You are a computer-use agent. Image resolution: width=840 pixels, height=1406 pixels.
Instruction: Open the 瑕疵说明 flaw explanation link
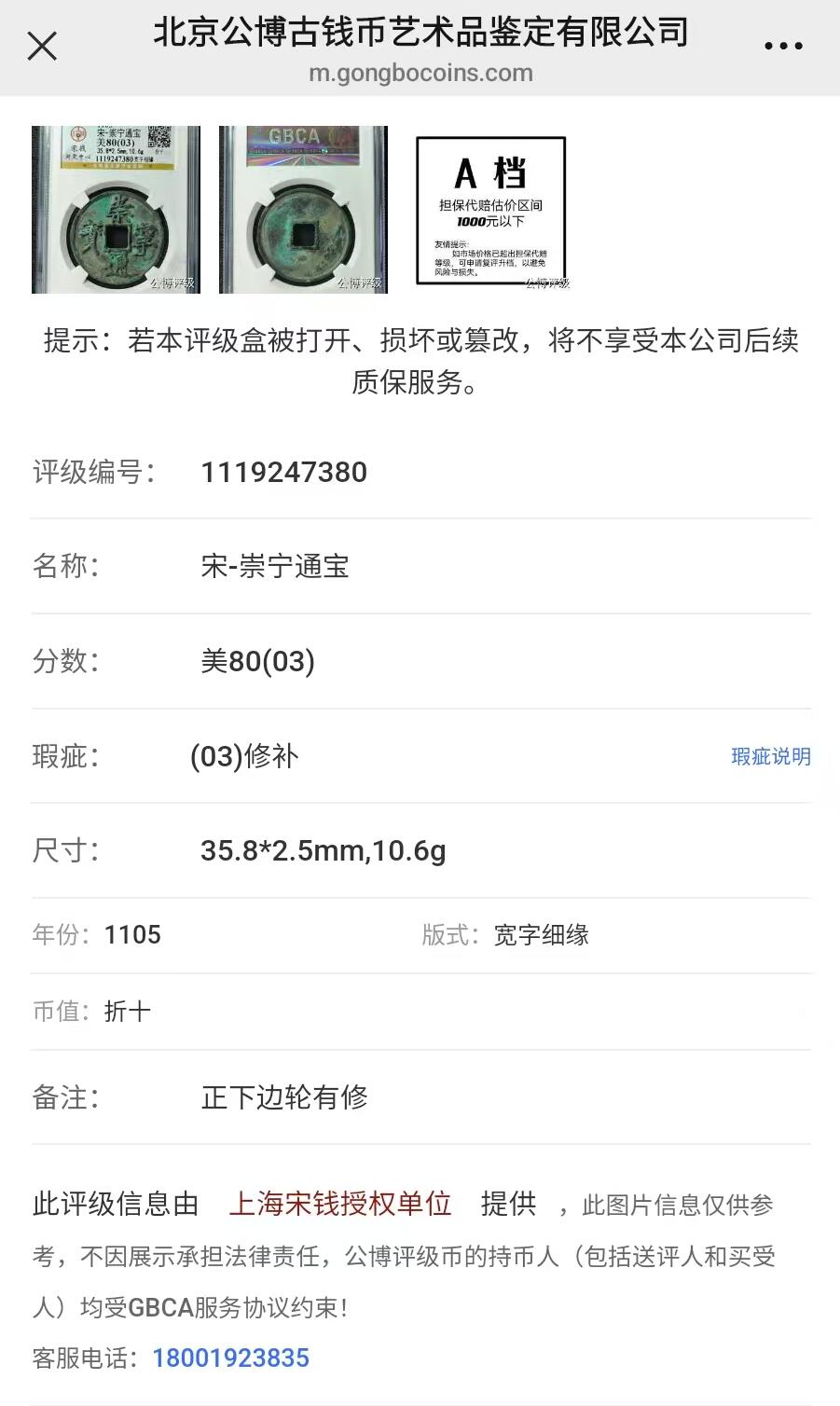point(772,756)
